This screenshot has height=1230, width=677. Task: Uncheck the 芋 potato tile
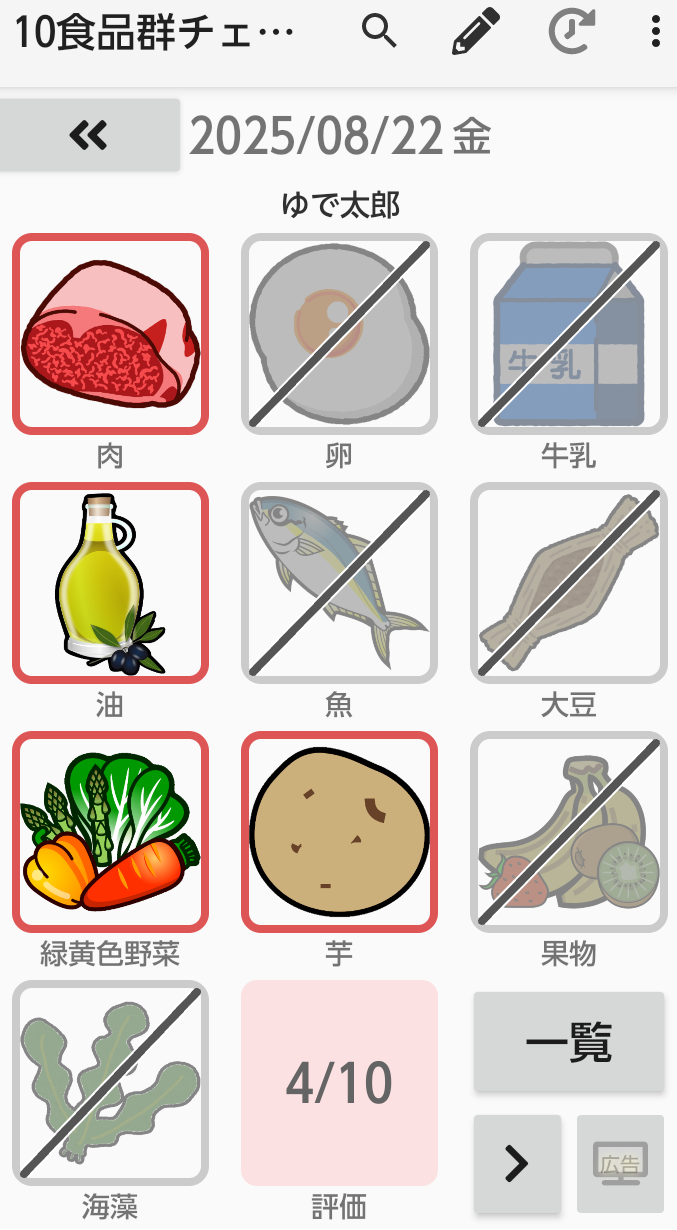(x=339, y=832)
